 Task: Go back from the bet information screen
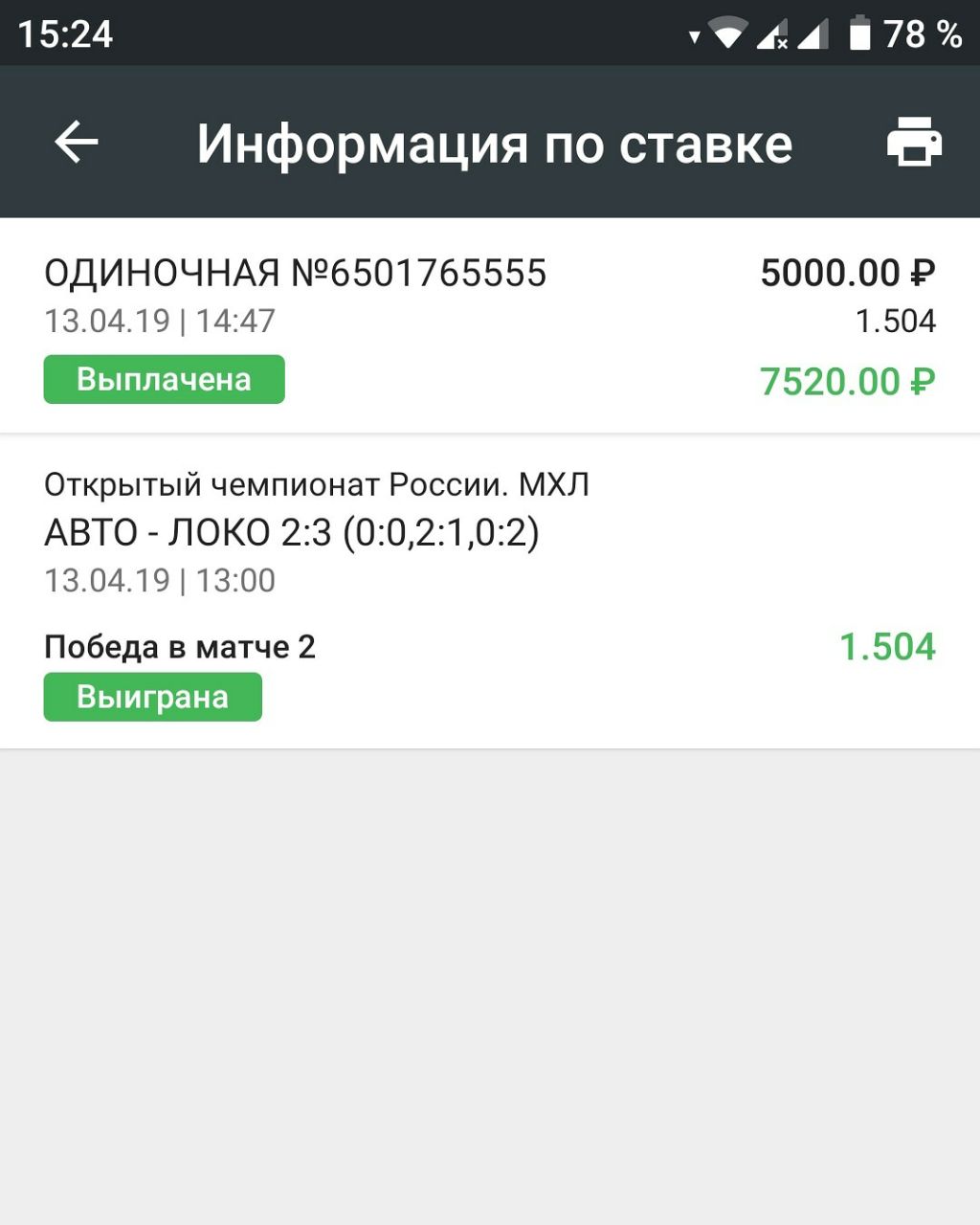coord(77,143)
